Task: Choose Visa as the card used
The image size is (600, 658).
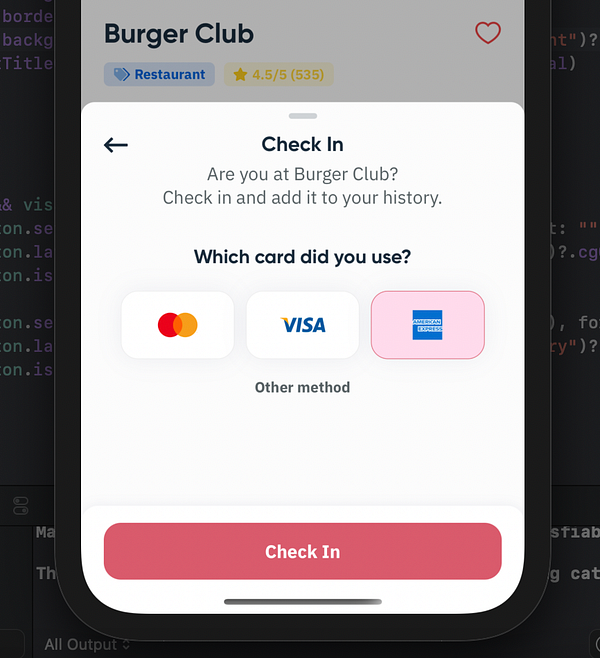Action: [303, 325]
